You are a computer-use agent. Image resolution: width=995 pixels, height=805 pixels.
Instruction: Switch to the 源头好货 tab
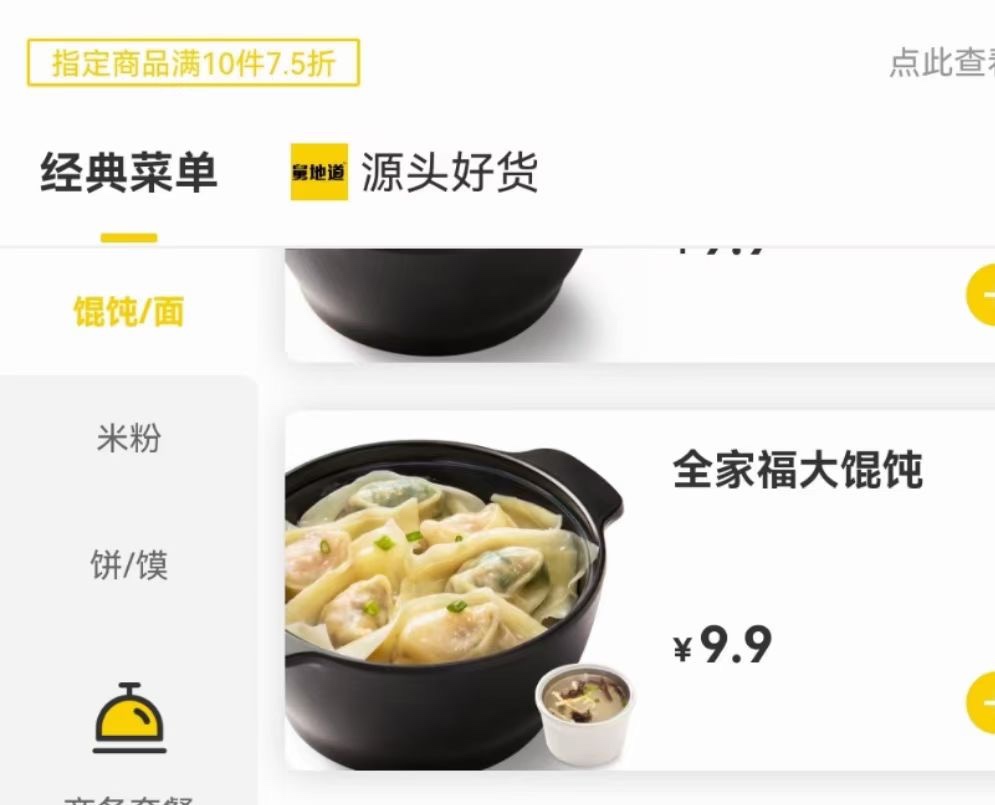coord(415,173)
